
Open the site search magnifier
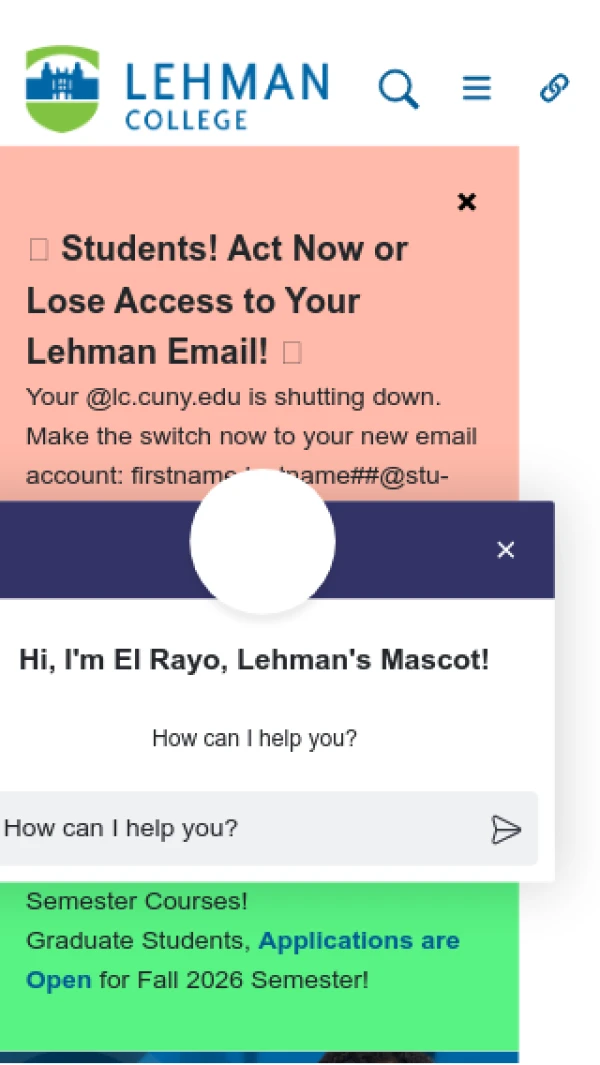point(398,89)
